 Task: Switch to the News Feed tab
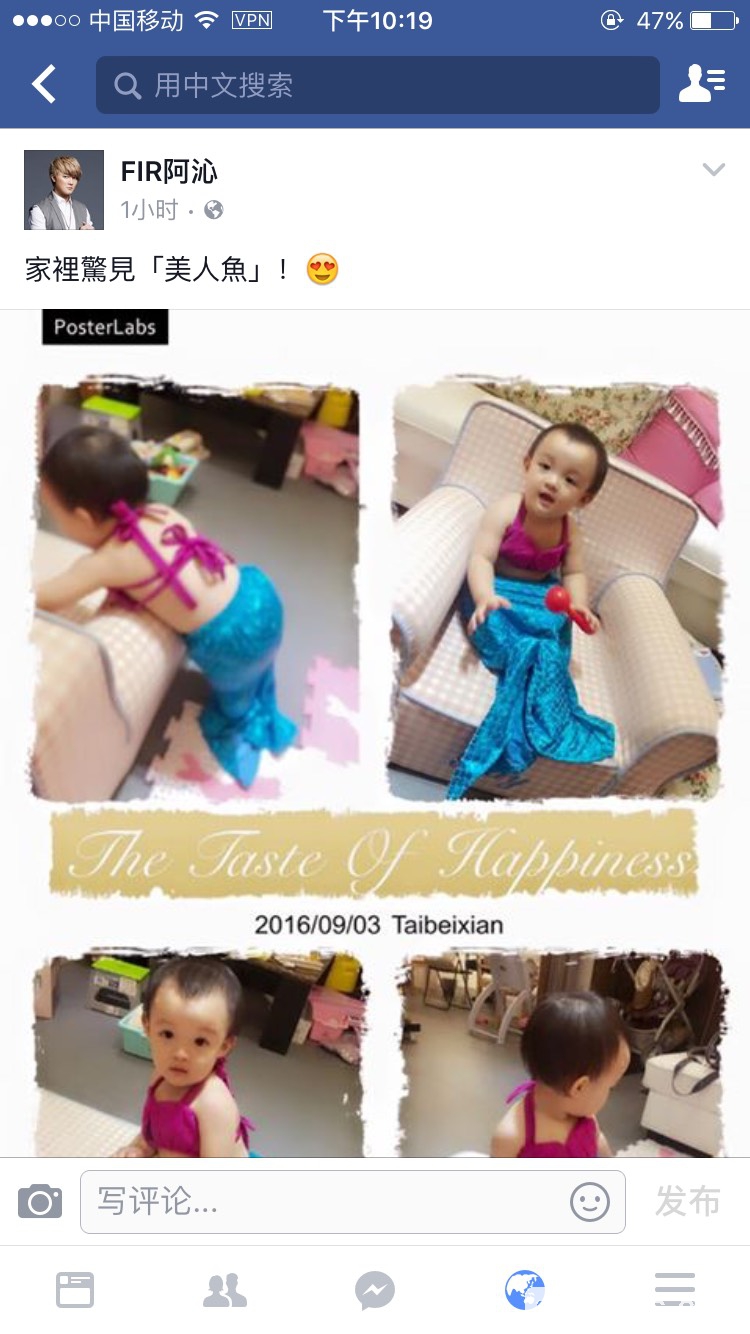75,1290
